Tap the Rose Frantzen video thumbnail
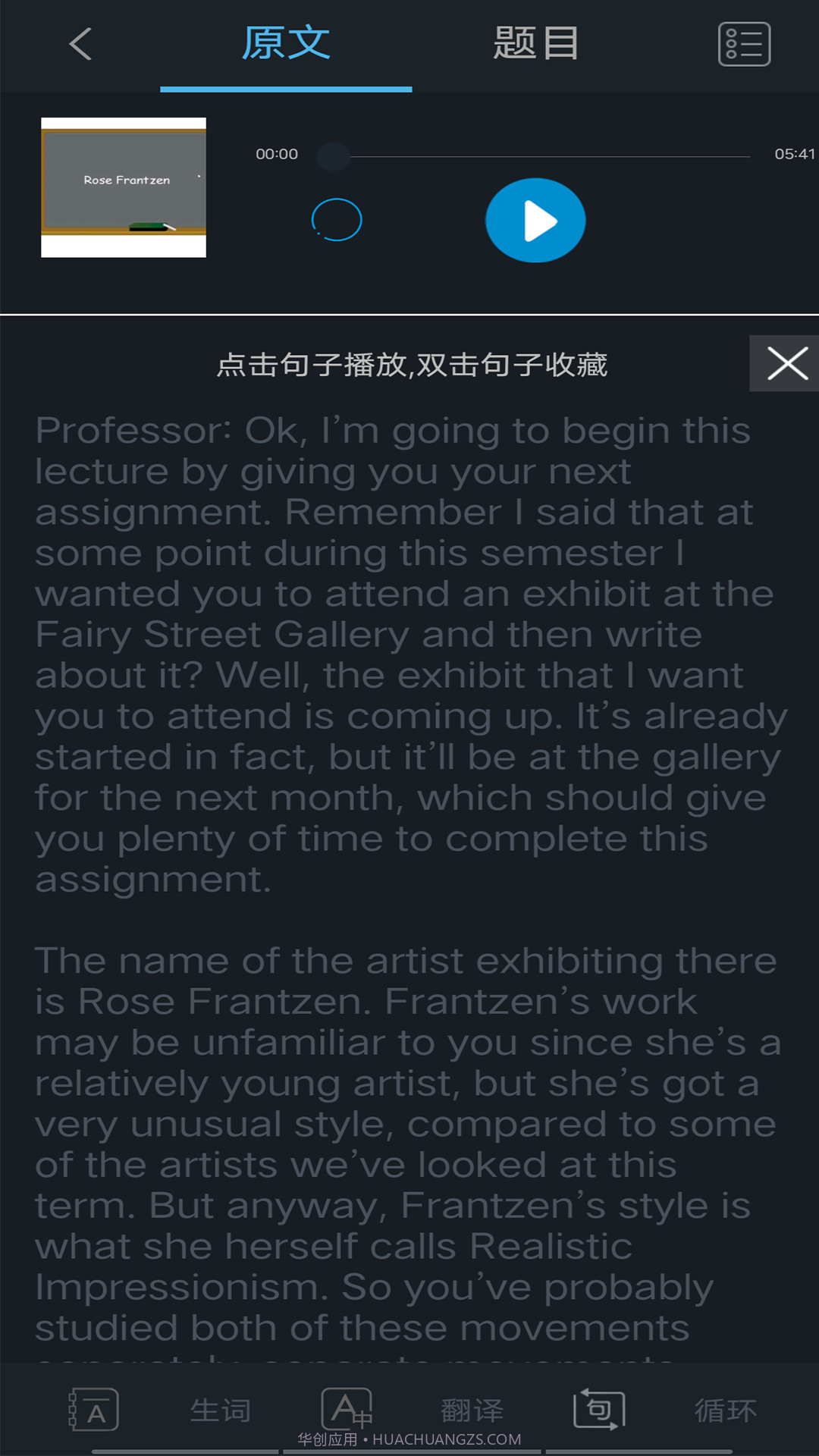Screen dimensions: 819x1456 click(x=123, y=187)
